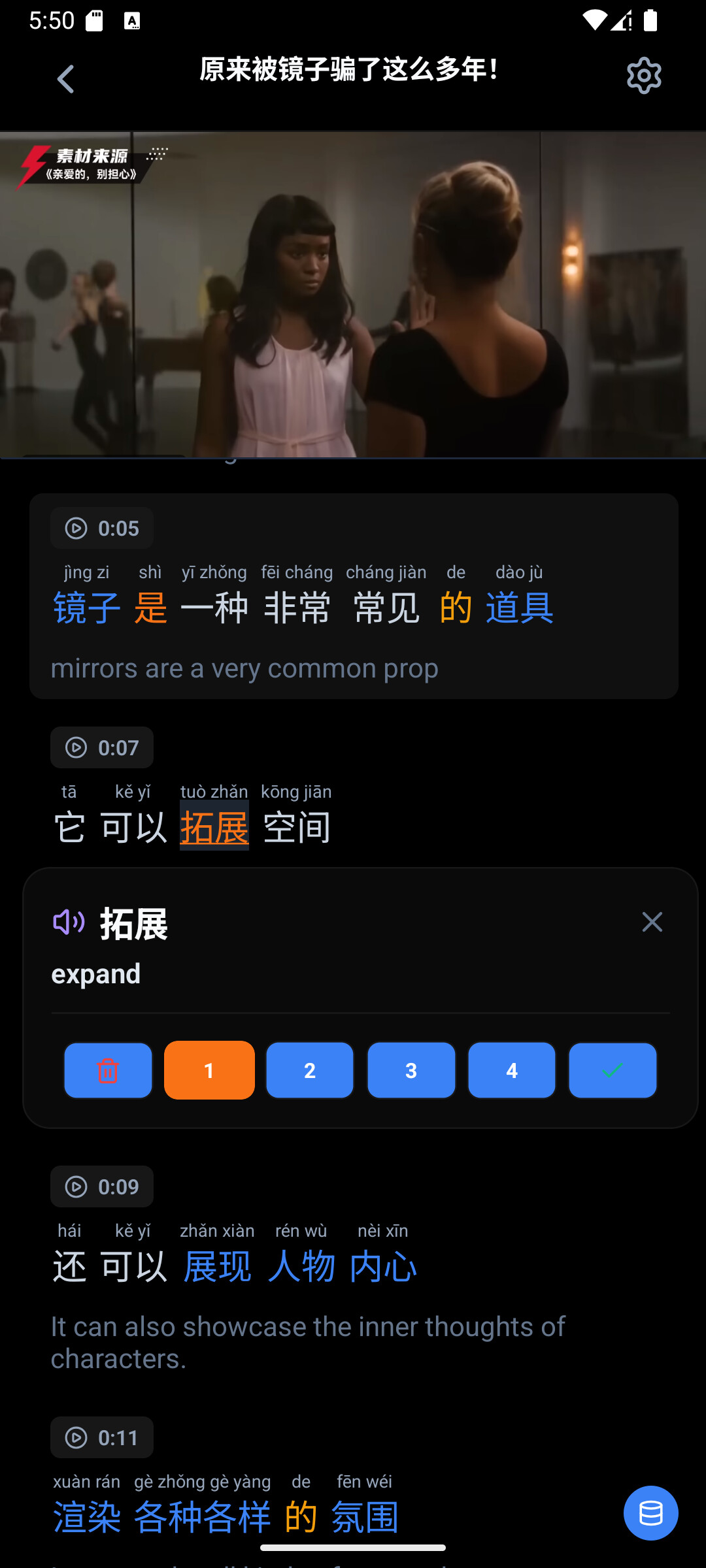
Task: Set word familiarity level to 2
Action: pos(310,1070)
